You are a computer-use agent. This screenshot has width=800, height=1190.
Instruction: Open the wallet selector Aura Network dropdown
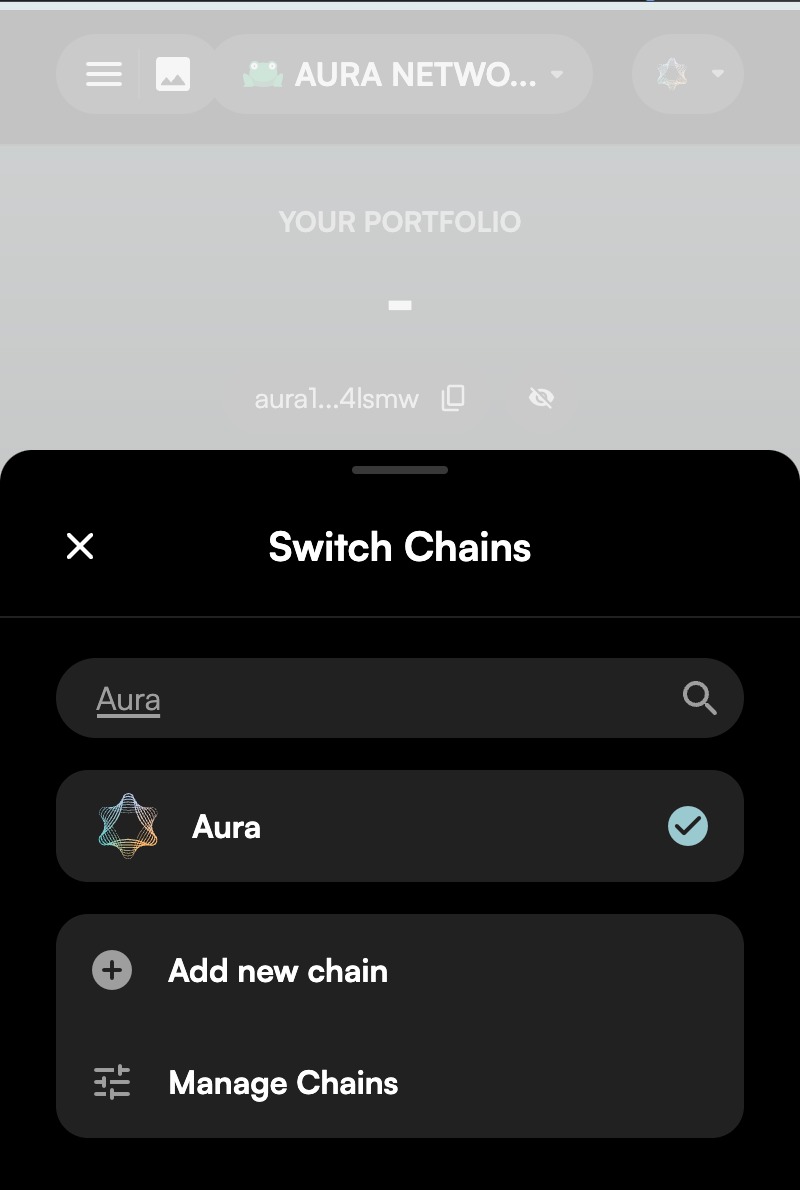coord(402,74)
